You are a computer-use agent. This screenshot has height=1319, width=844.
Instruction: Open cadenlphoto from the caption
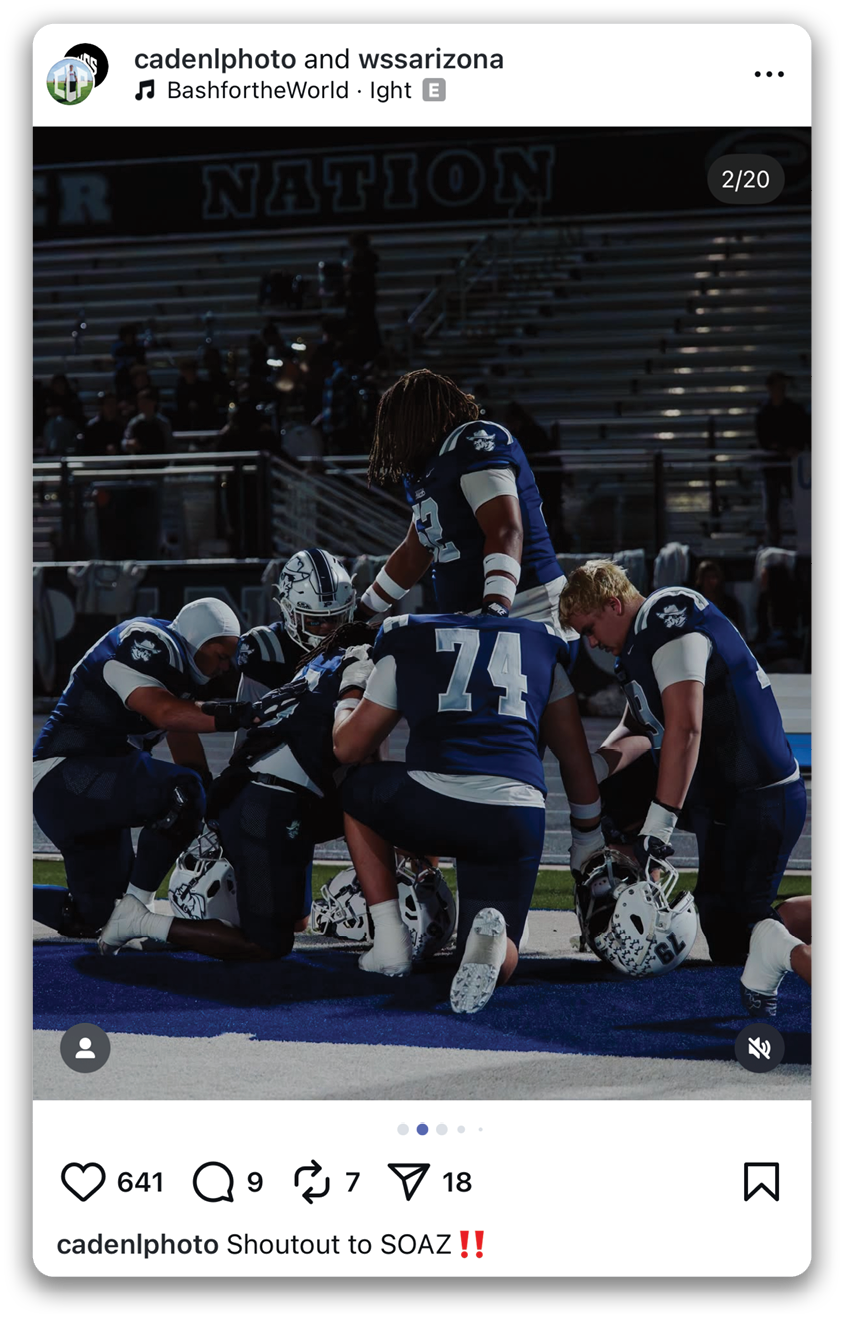tap(137, 1245)
